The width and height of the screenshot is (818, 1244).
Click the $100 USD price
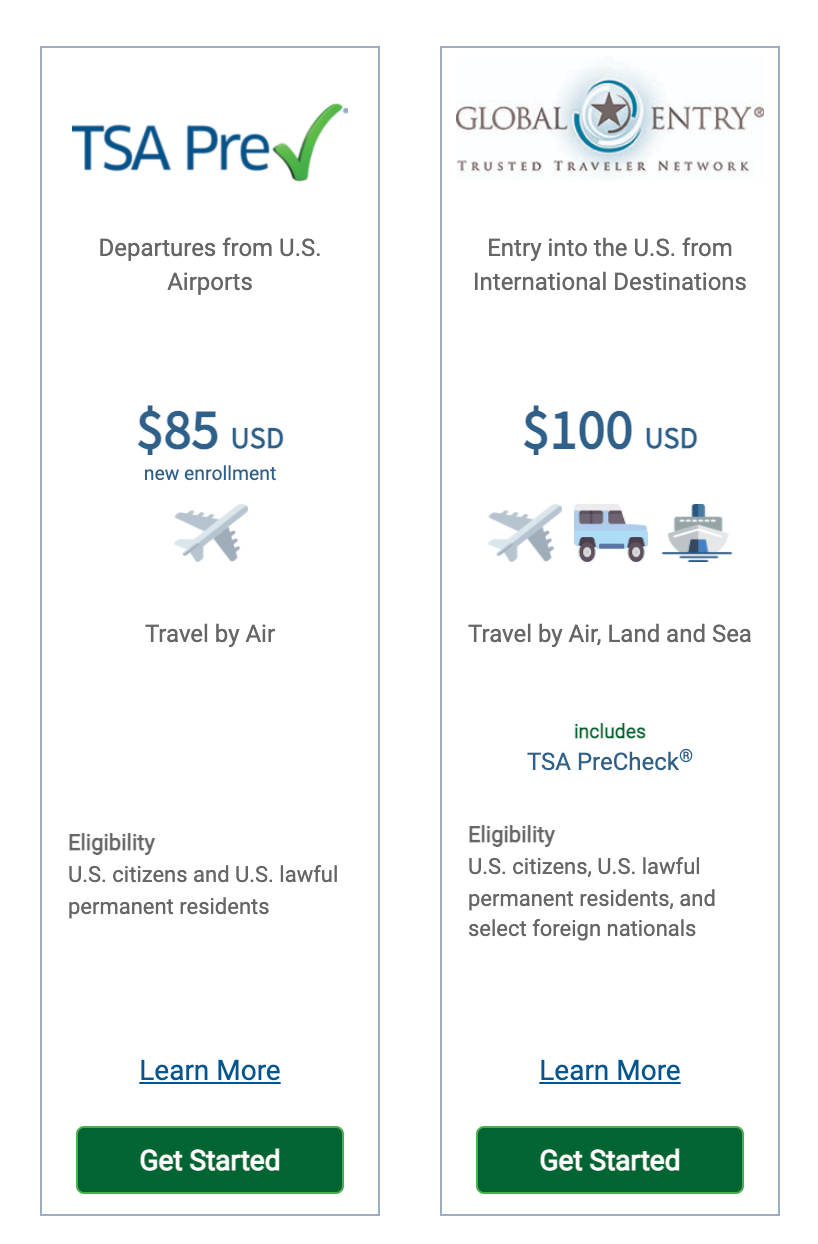click(x=610, y=434)
